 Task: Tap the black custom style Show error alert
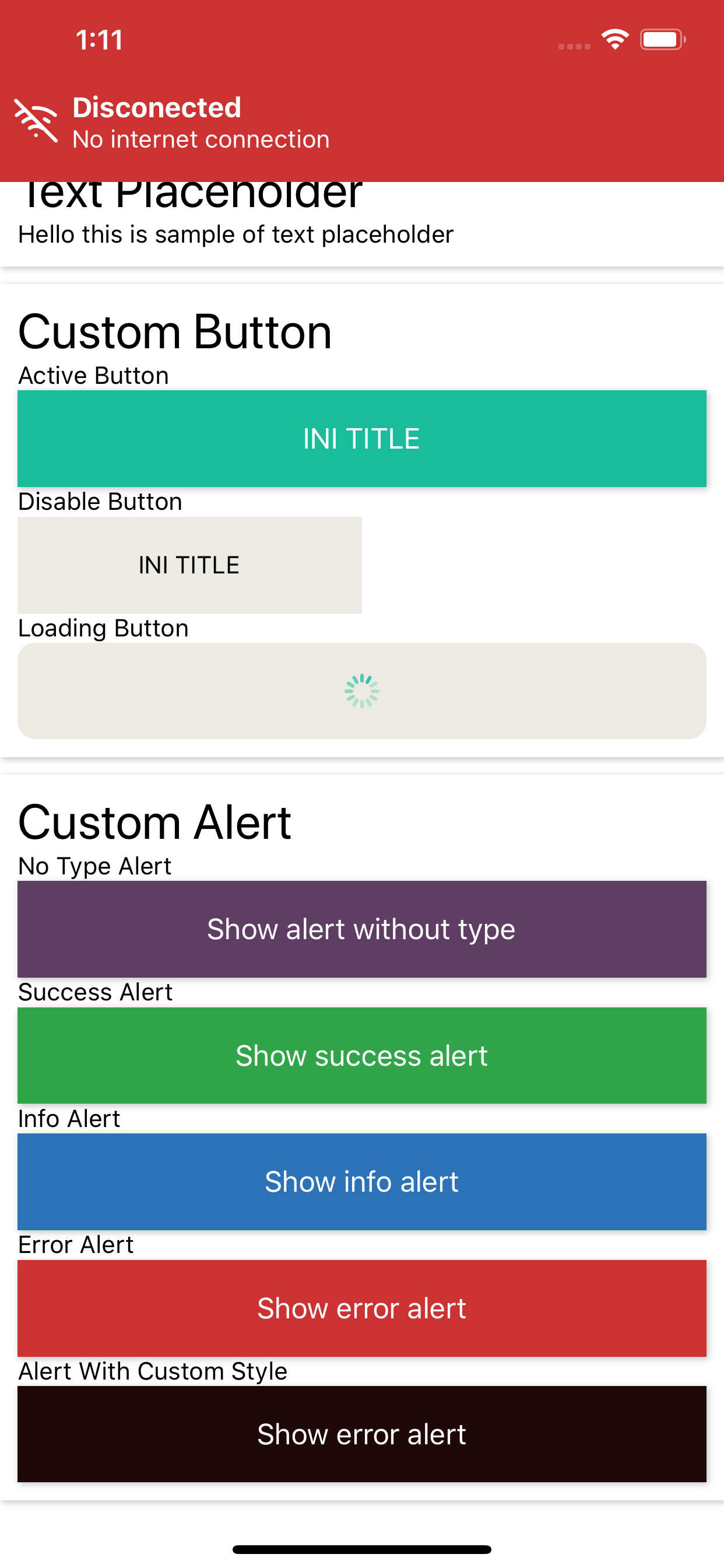[362, 1434]
